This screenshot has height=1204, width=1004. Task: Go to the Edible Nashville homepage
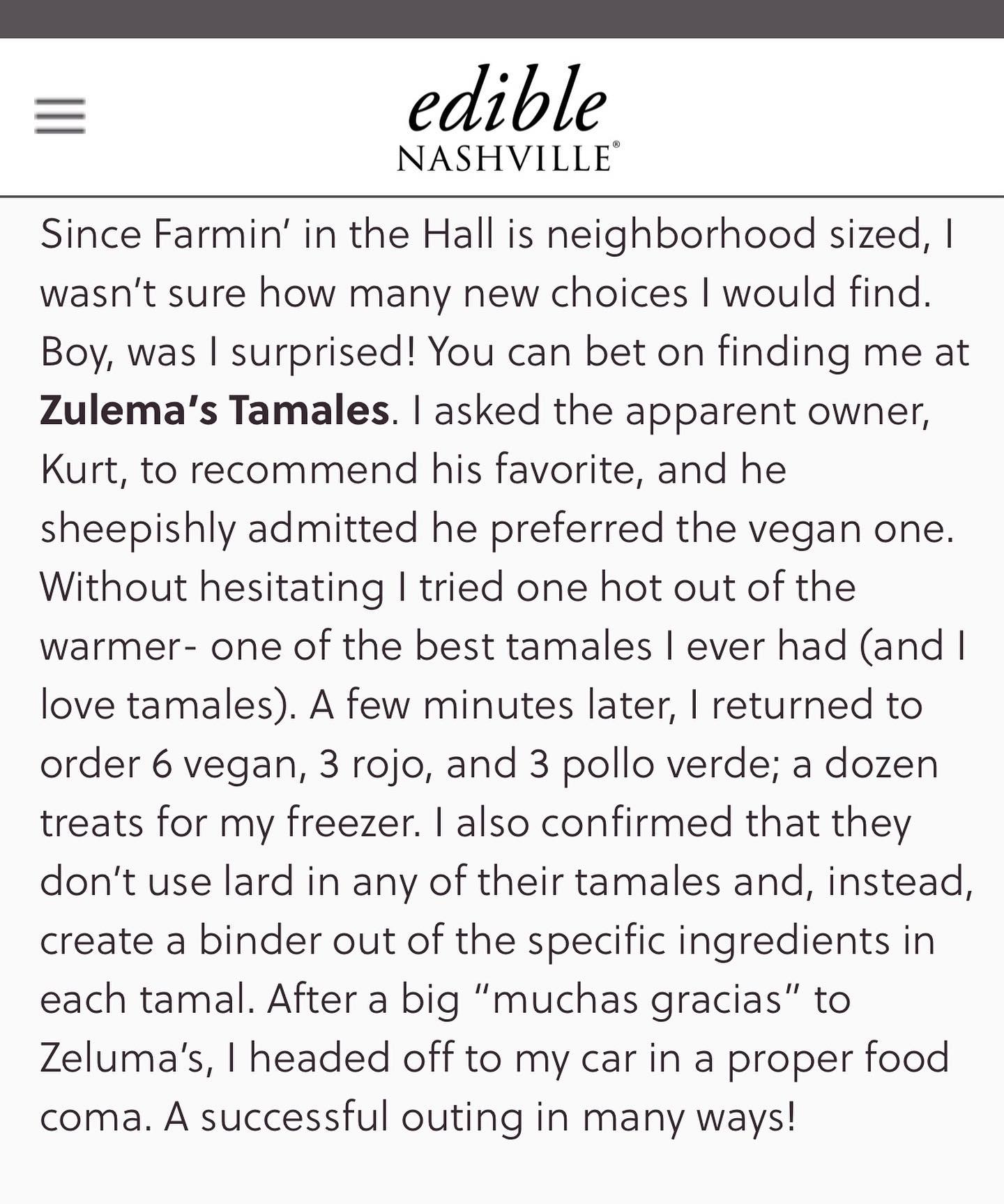tap(507, 117)
